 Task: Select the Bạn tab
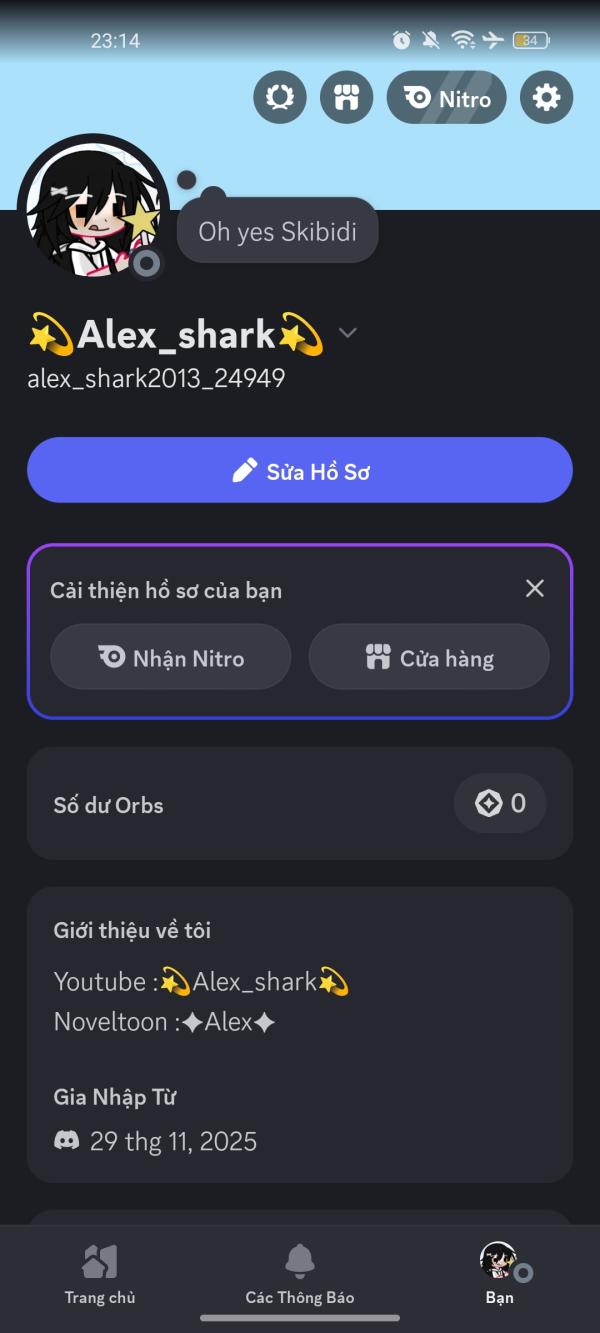tap(500, 1275)
